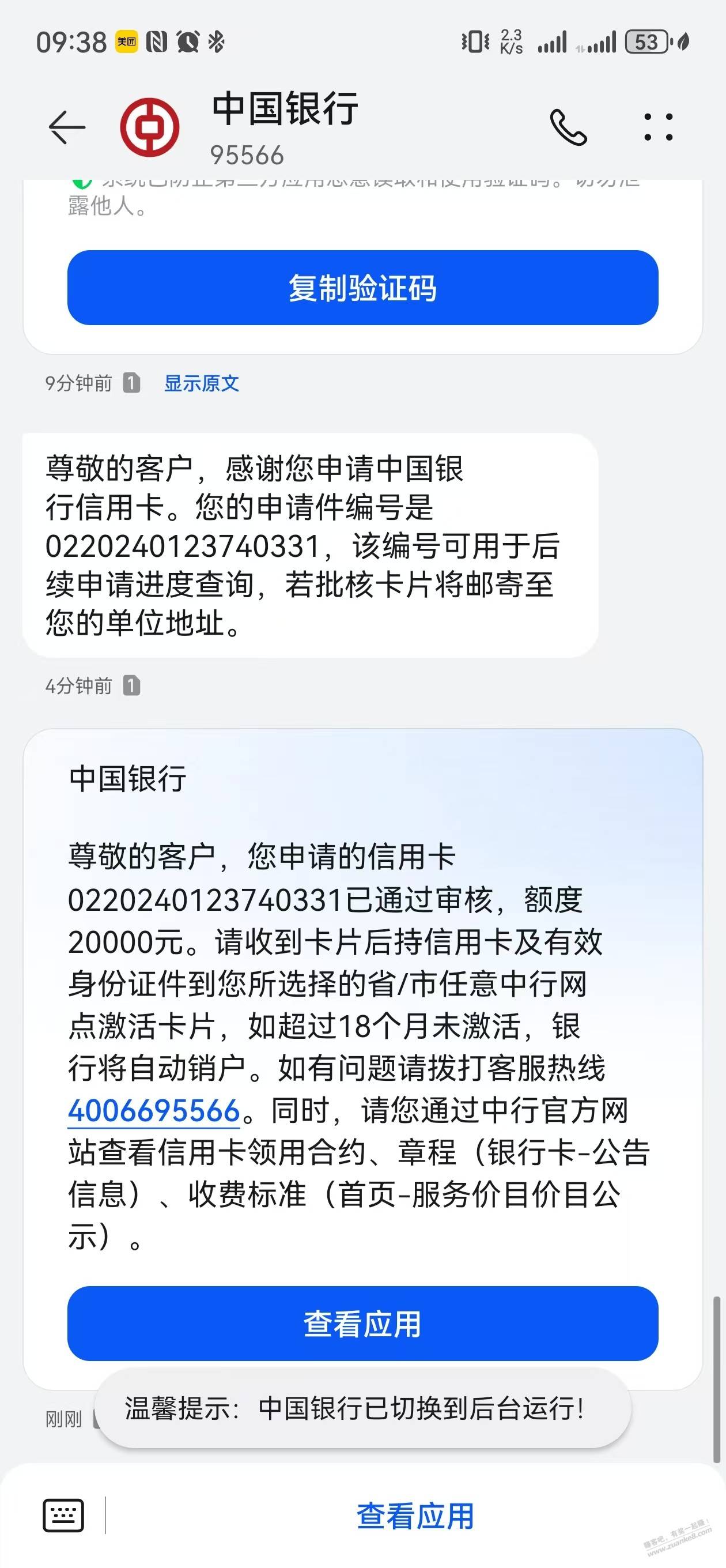Tap 查看应用 in the bottom menu bar

coord(415,1516)
